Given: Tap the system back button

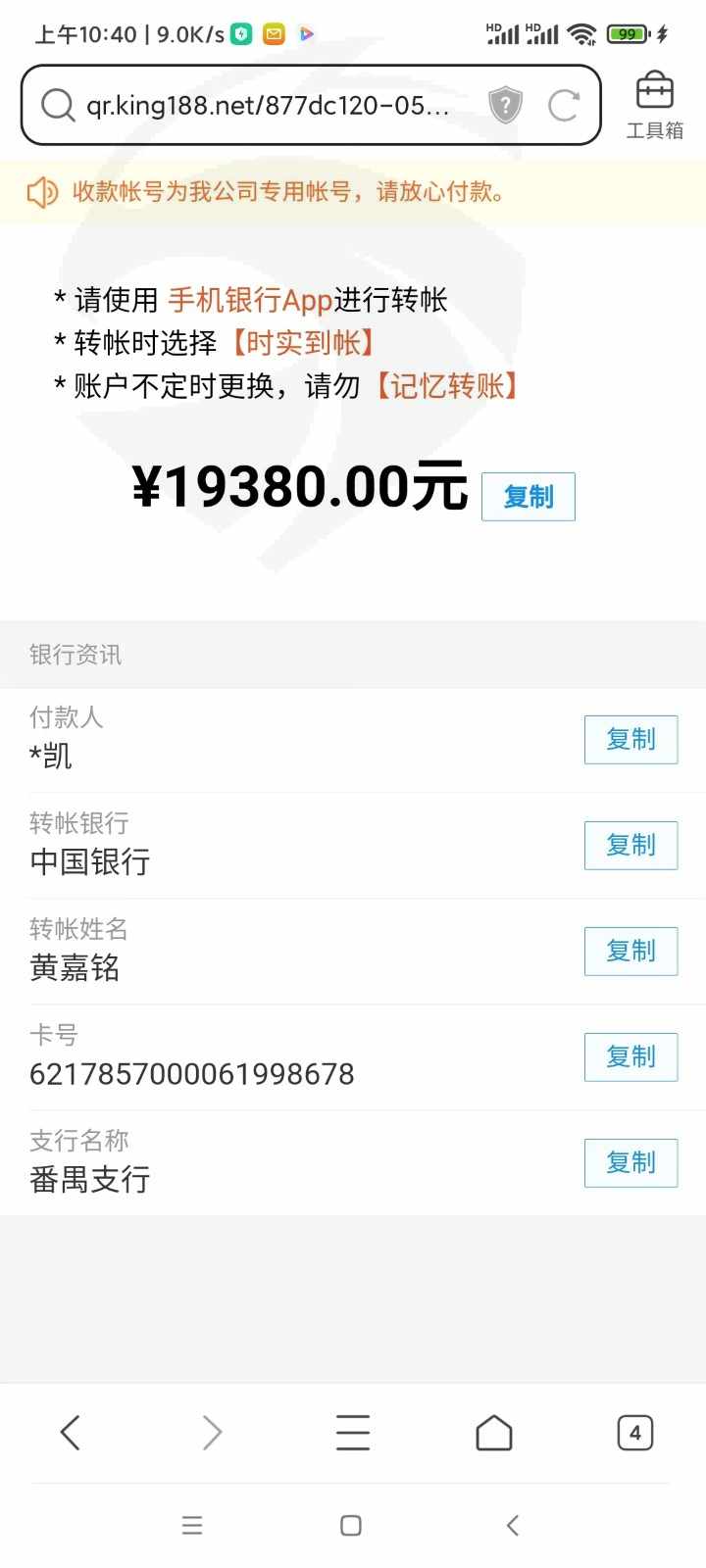Looking at the screenshot, I should (x=512, y=1525).
